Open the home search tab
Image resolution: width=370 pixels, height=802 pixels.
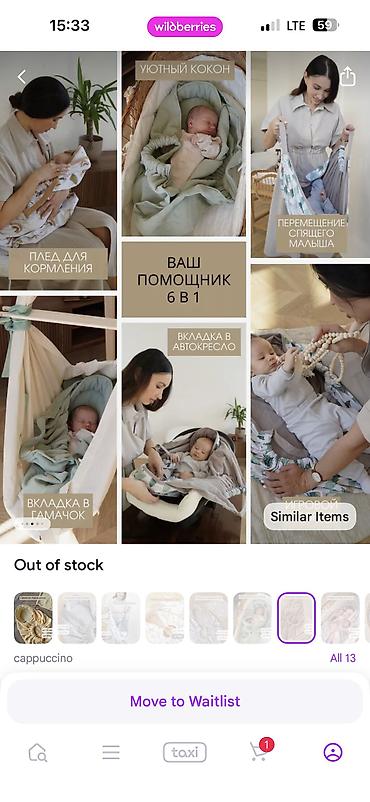(38, 752)
